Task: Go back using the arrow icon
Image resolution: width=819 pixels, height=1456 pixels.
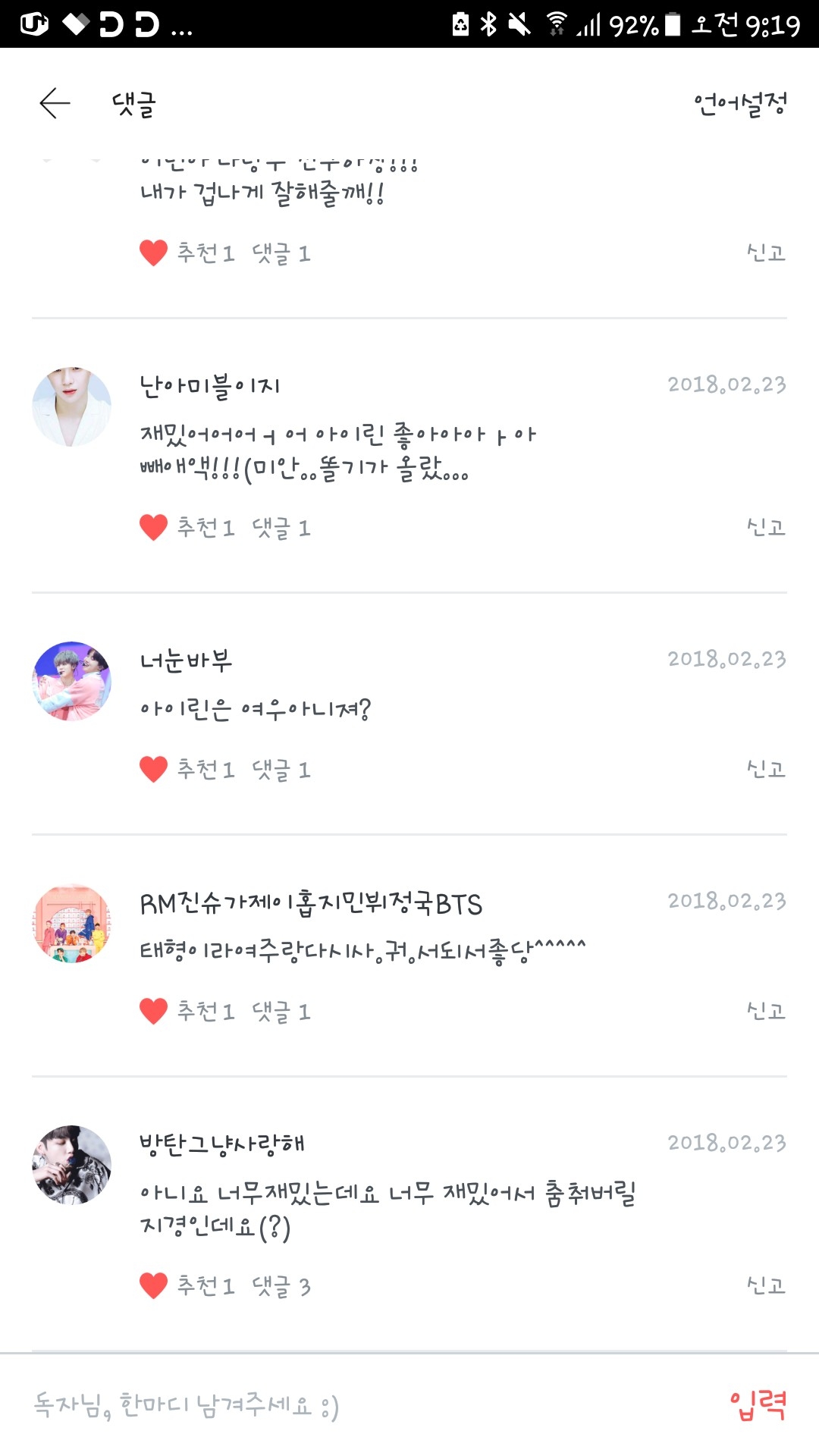Action: pyautogui.click(x=55, y=103)
